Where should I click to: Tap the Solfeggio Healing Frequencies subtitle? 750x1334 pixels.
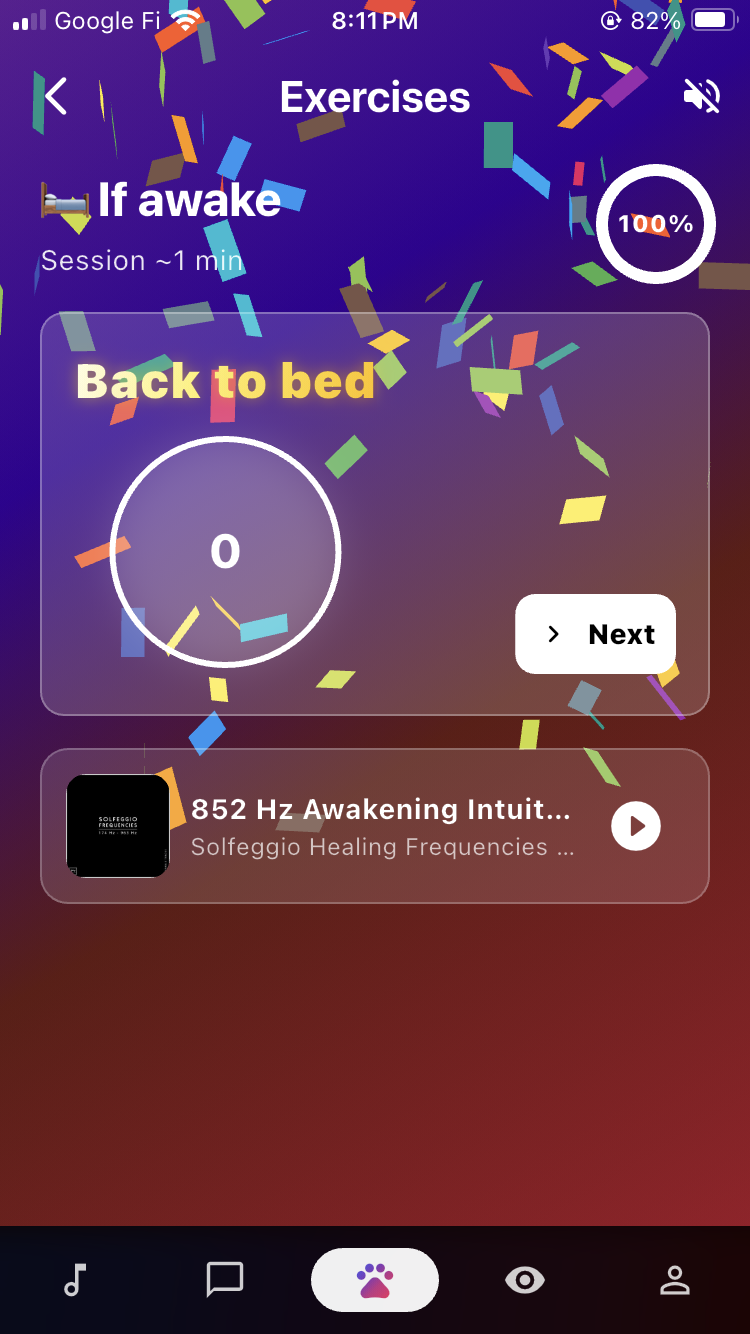384,847
